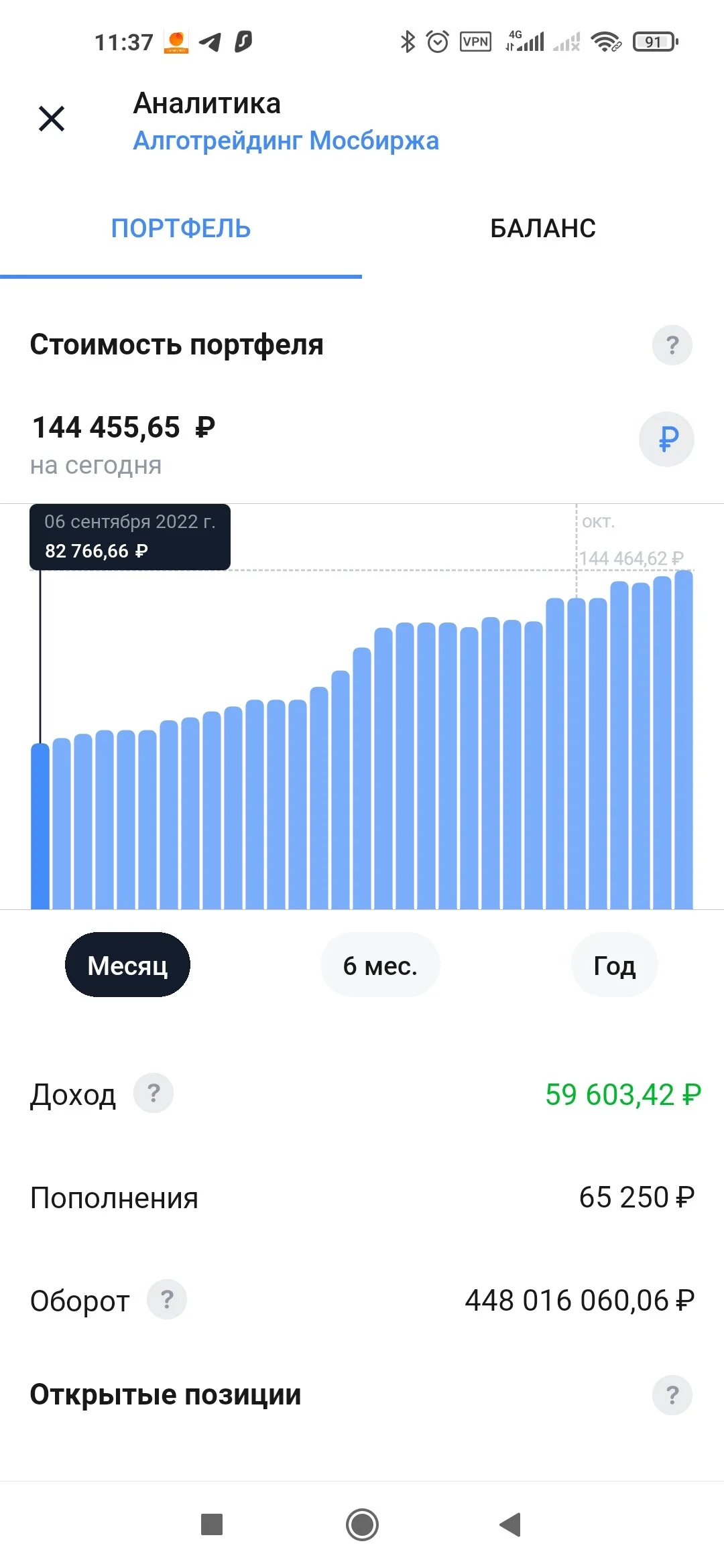Close the Аналитика screen
The height and width of the screenshot is (1568, 724).
click(x=52, y=119)
